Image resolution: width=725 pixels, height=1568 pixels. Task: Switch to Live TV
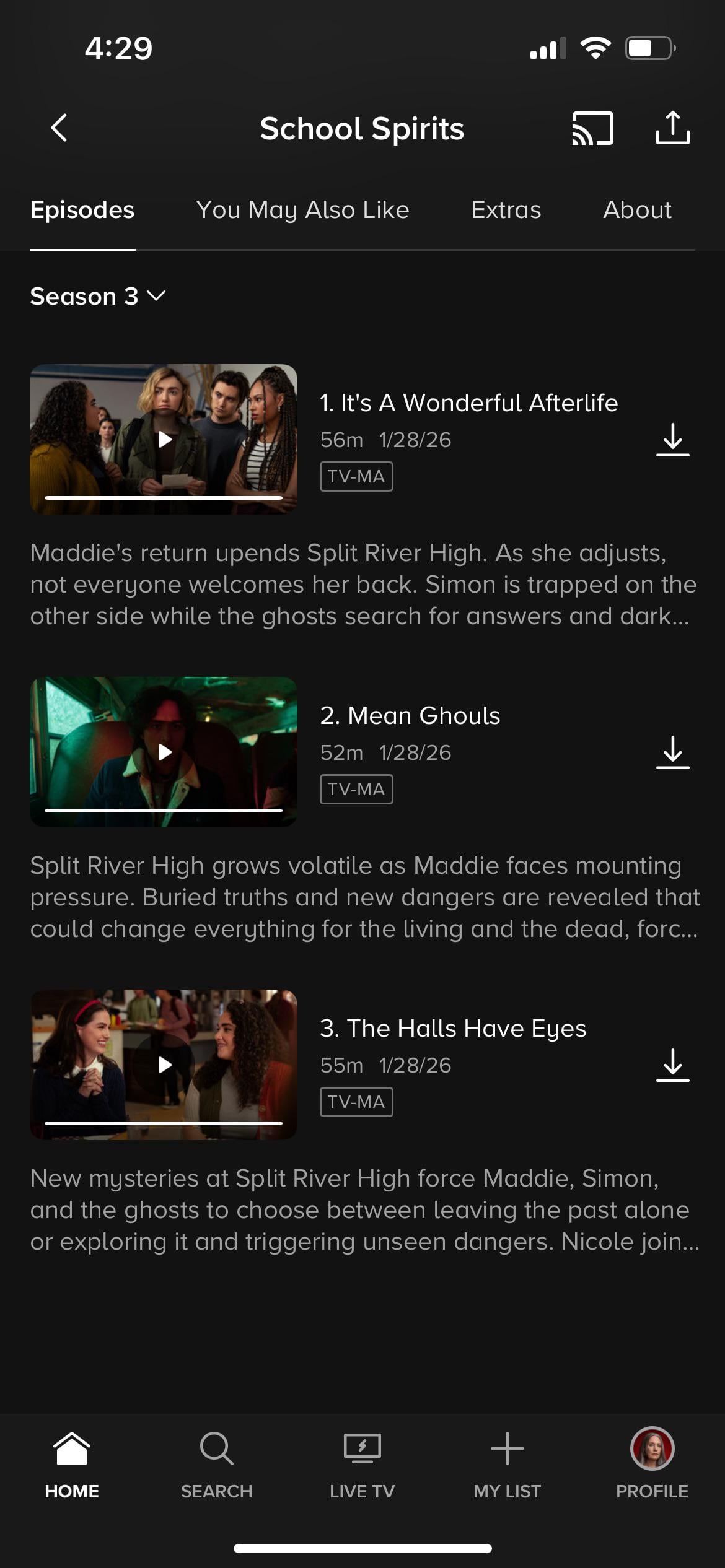[362, 1465]
